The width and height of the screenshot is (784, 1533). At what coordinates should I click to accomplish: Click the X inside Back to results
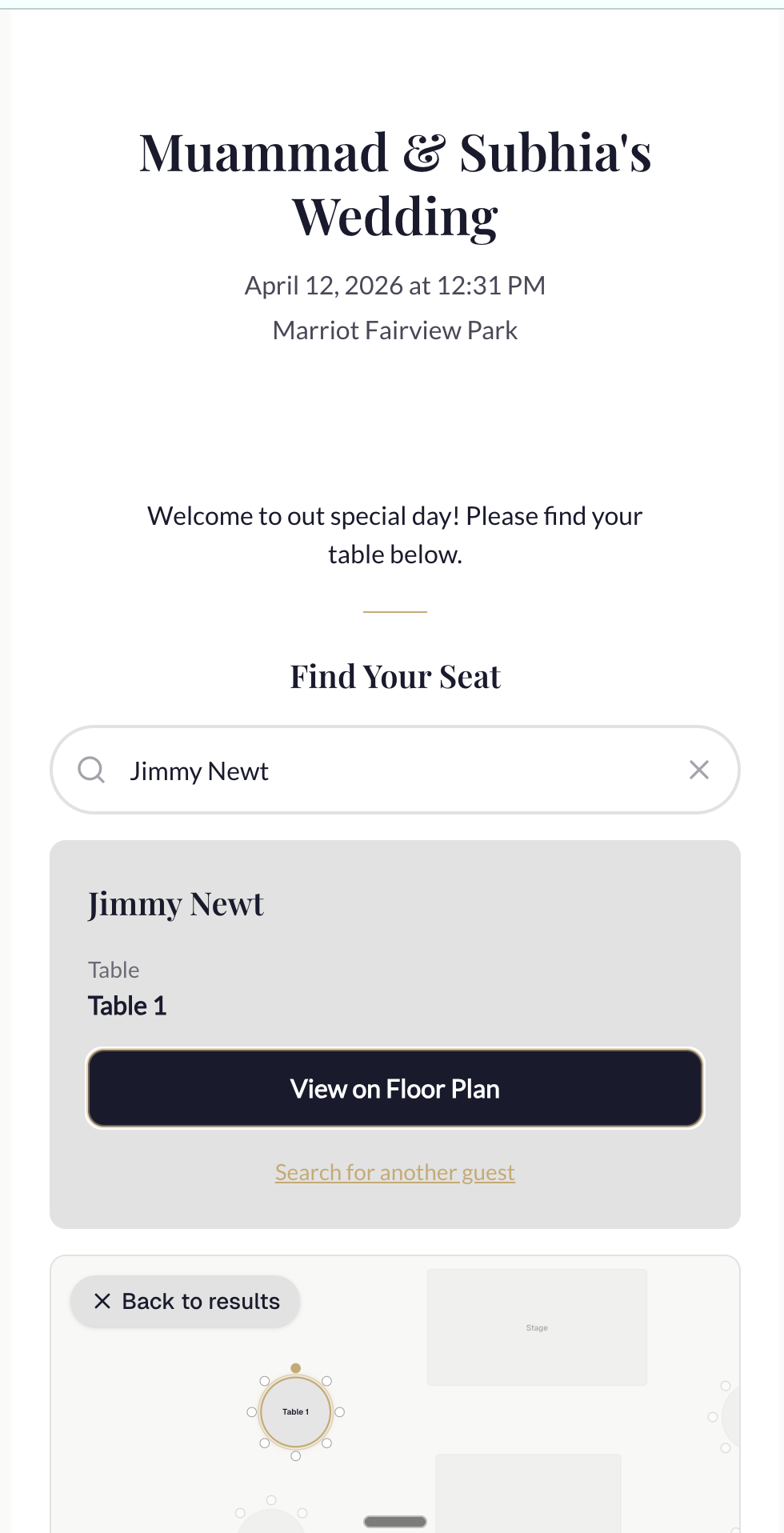102,1301
